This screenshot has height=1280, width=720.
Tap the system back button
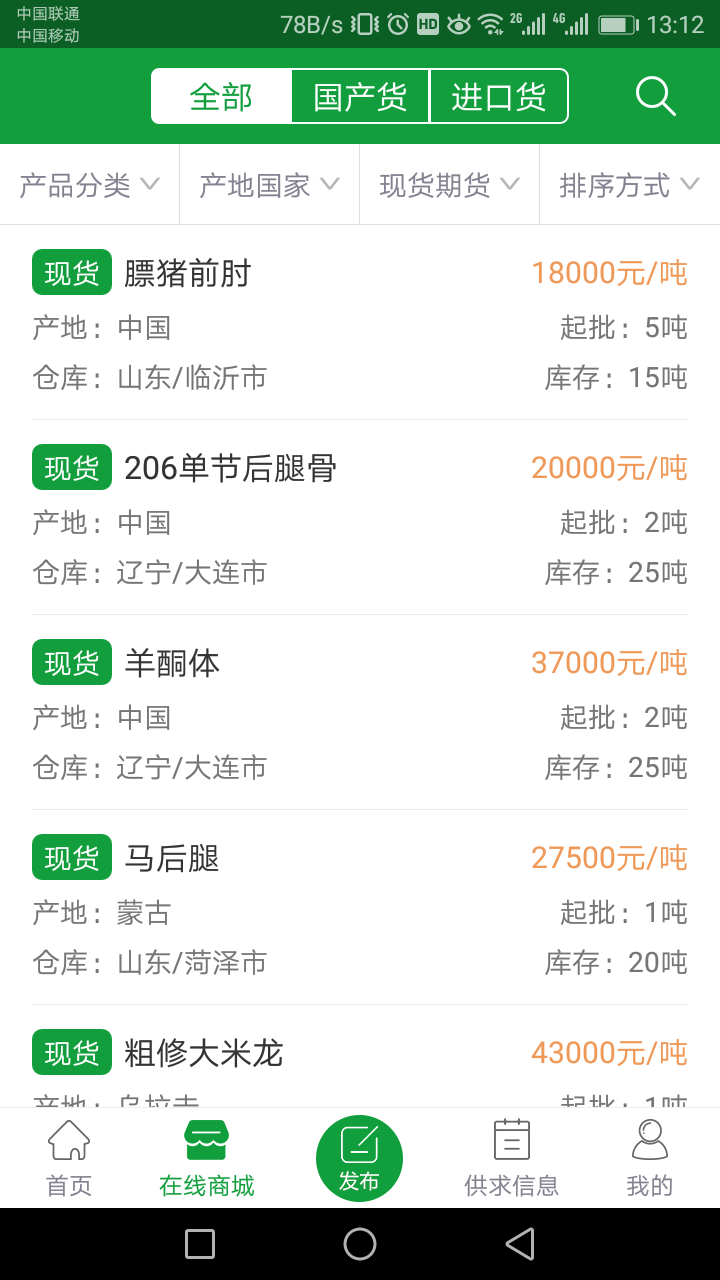click(519, 1244)
